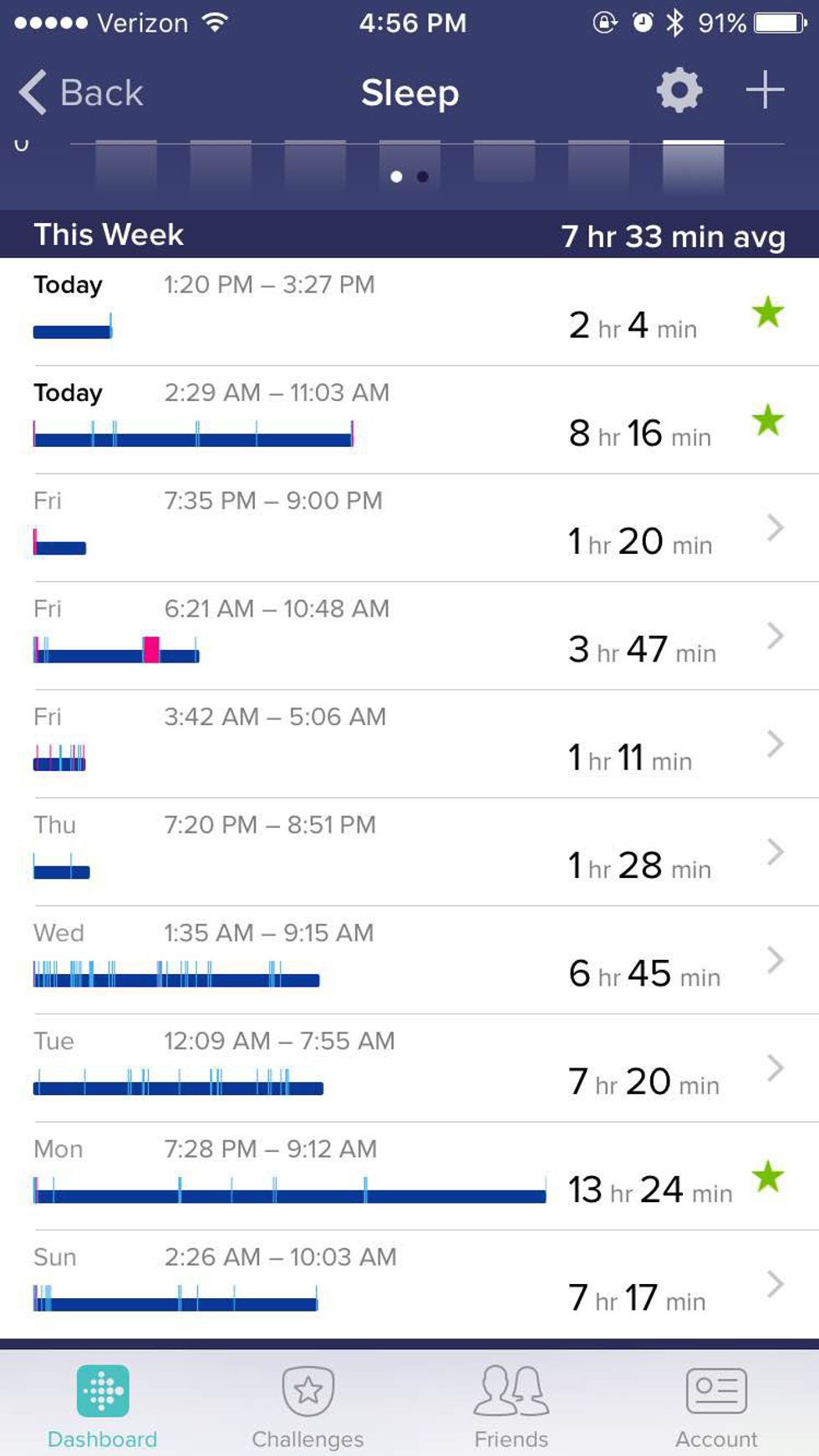Screen dimensions: 819x1456
Task: Open Friday's 7:35 PM – 9:00 PM sleep entry
Action: 409,527
